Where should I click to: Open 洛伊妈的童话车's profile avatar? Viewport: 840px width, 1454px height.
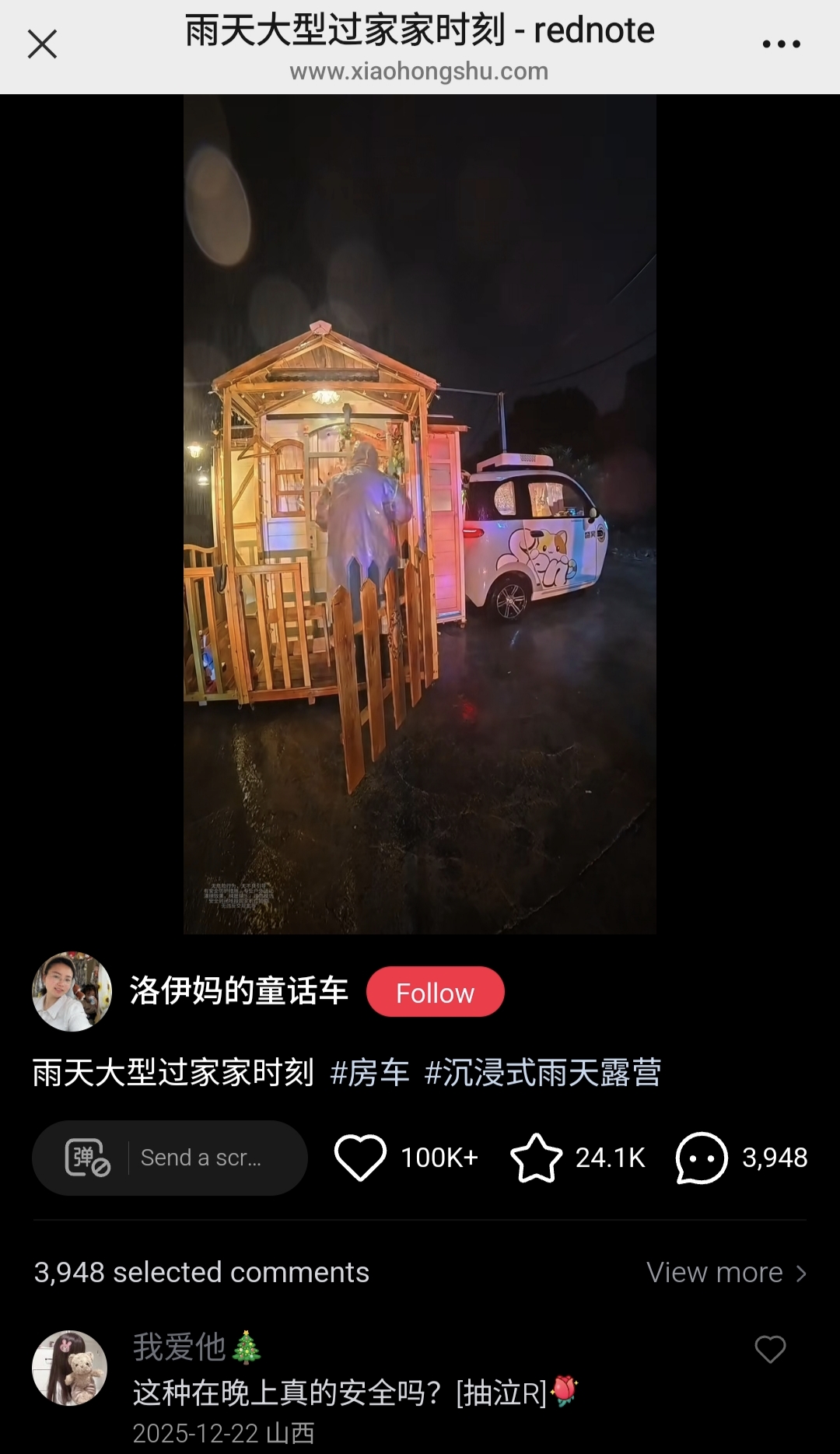click(72, 992)
